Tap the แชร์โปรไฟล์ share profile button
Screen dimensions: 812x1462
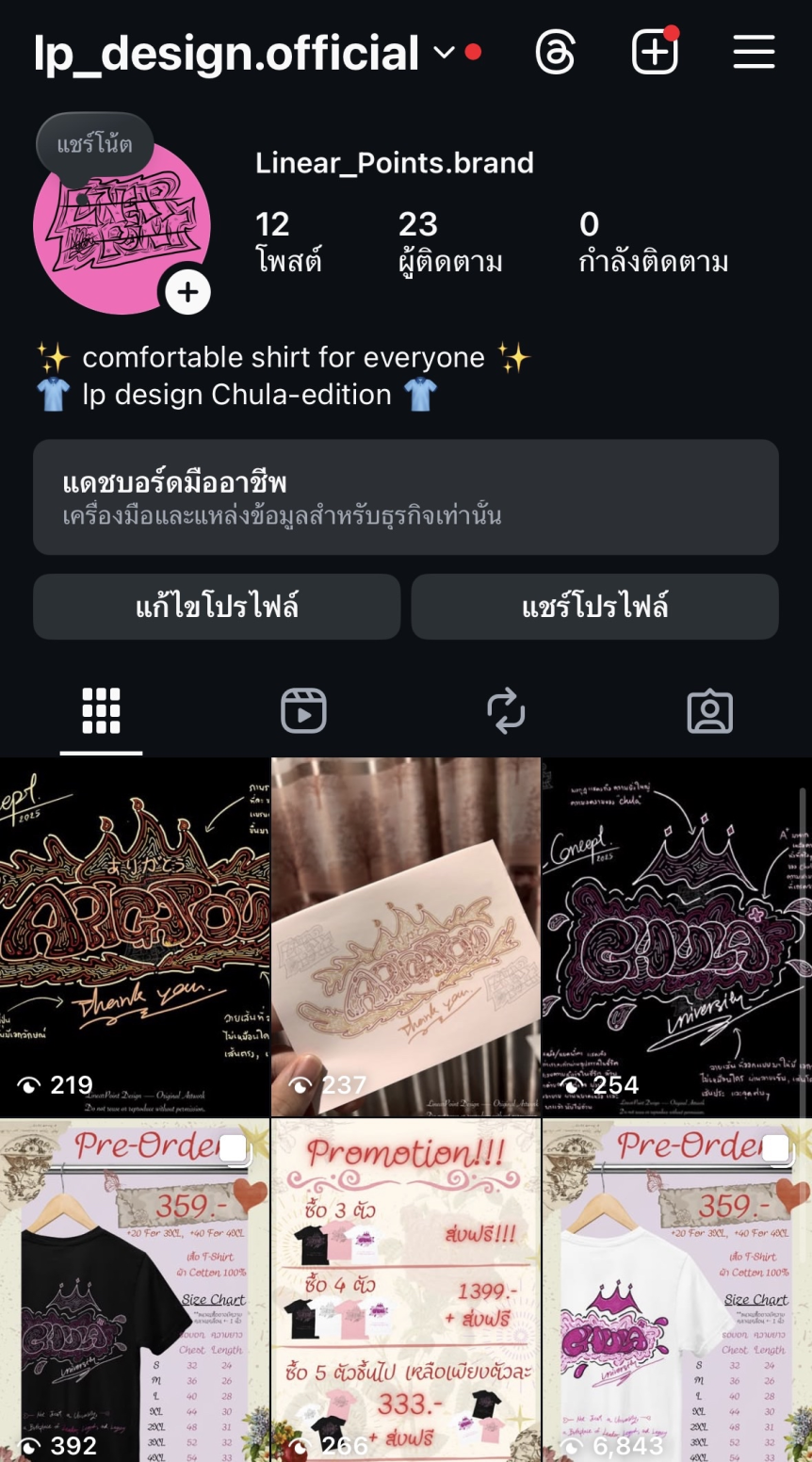(593, 607)
